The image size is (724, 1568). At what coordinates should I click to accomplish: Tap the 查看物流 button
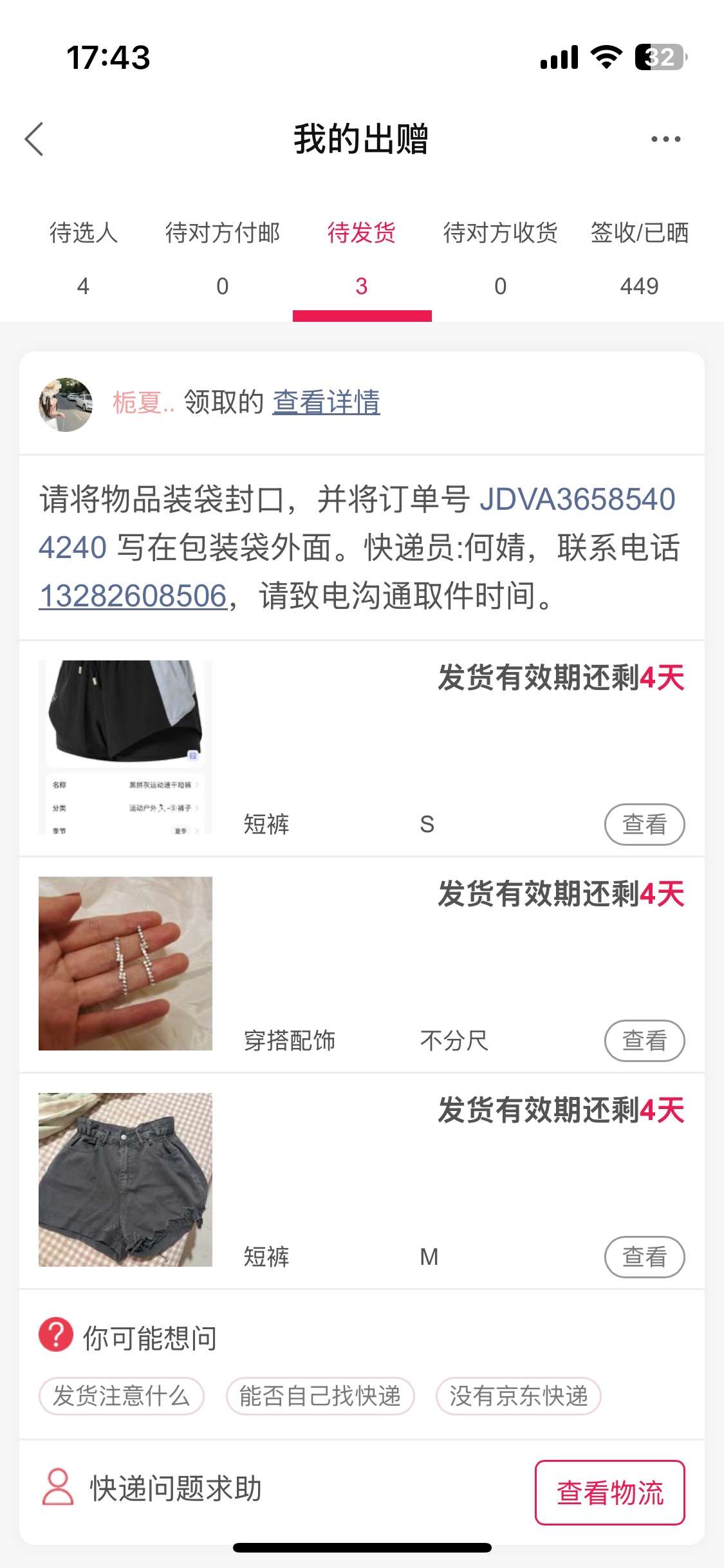click(610, 1493)
